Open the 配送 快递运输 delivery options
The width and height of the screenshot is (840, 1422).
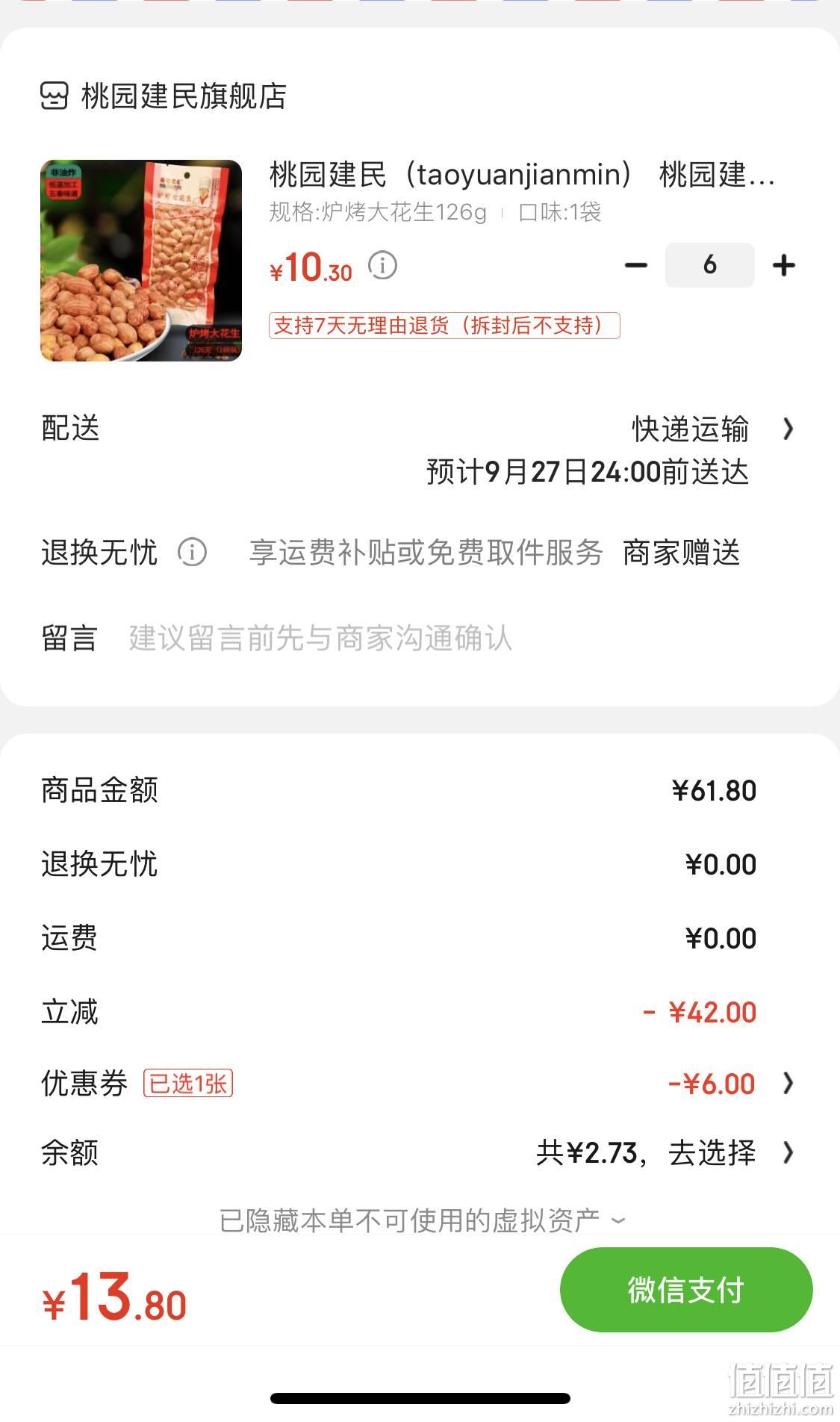point(420,450)
